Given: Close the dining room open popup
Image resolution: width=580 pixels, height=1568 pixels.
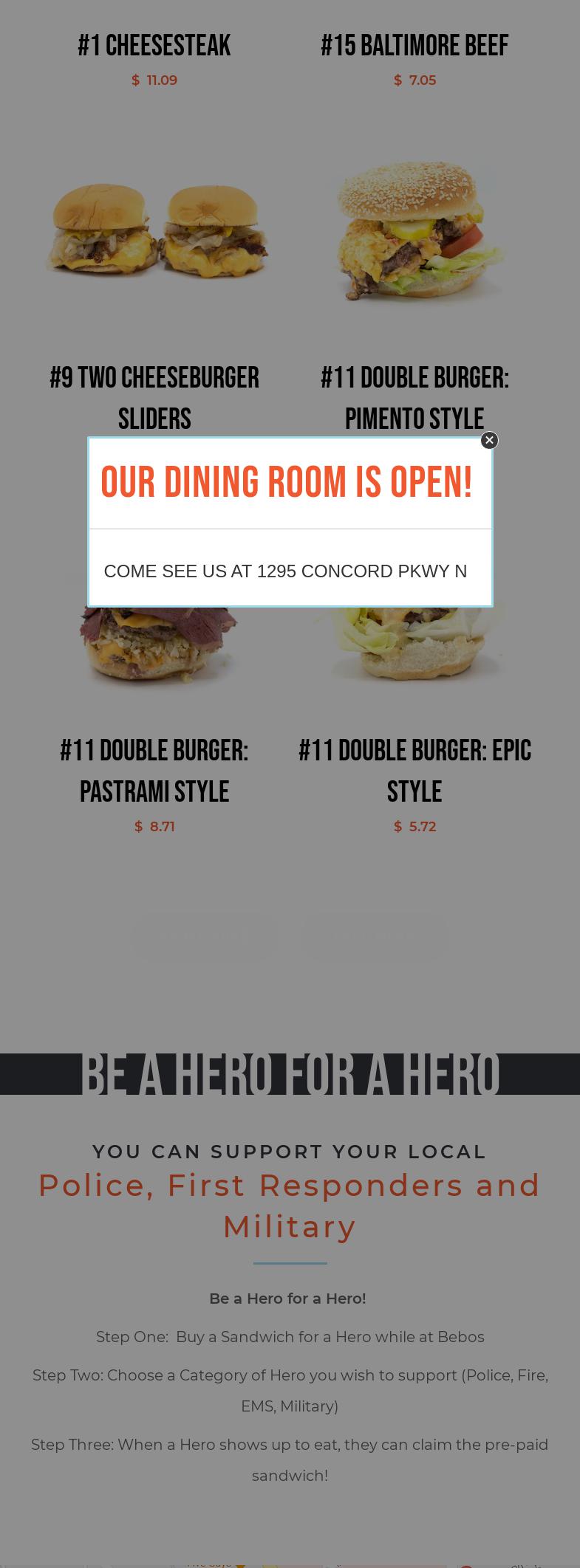Looking at the screenshot, I should (x=489, y=440).
